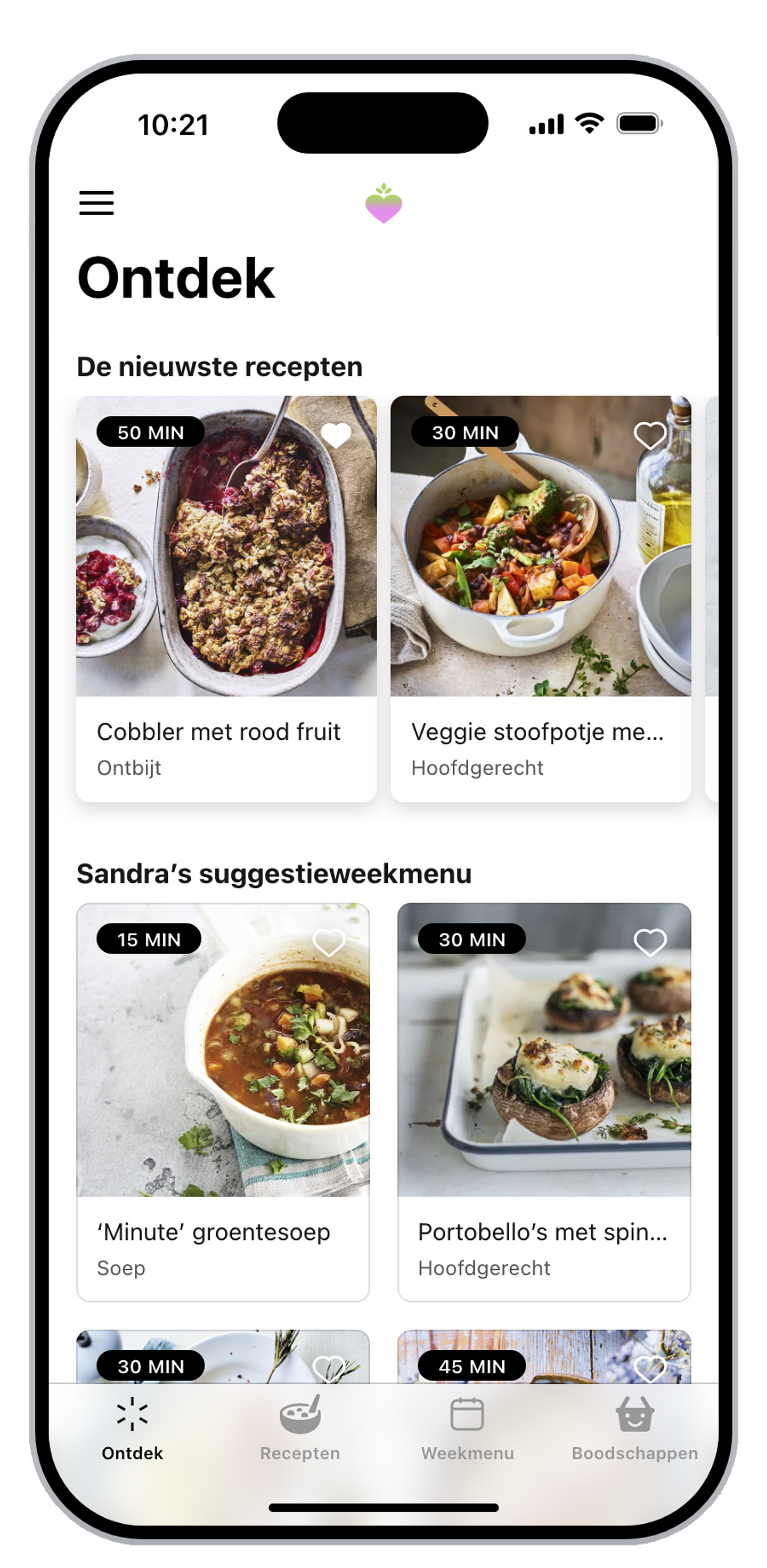Screen dimensions: 767x1568
Task: Favorite the Veggie stoofpotje recipe
Action: coord(649,435)
